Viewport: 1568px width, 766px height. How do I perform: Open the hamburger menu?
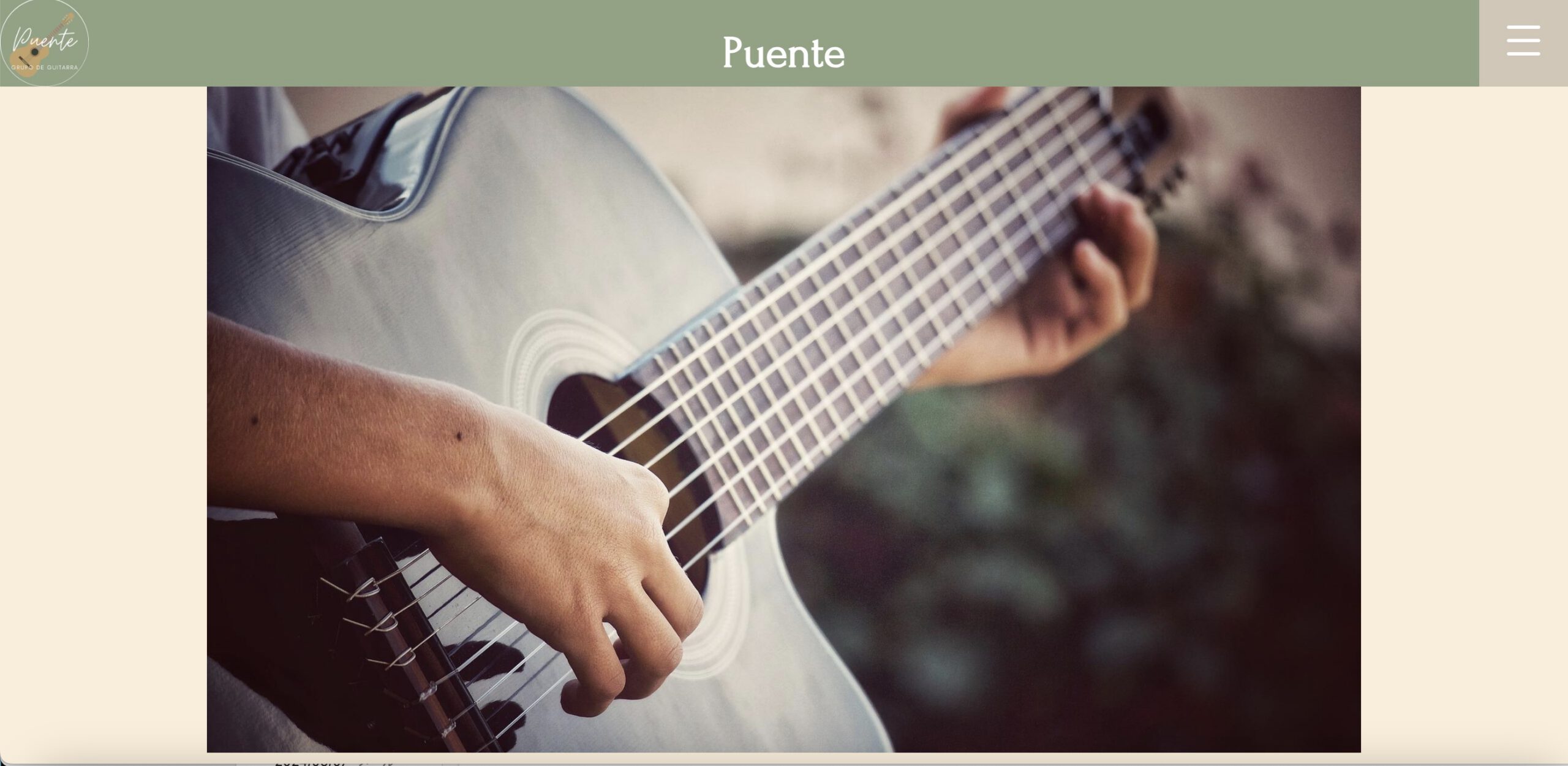1523,41
